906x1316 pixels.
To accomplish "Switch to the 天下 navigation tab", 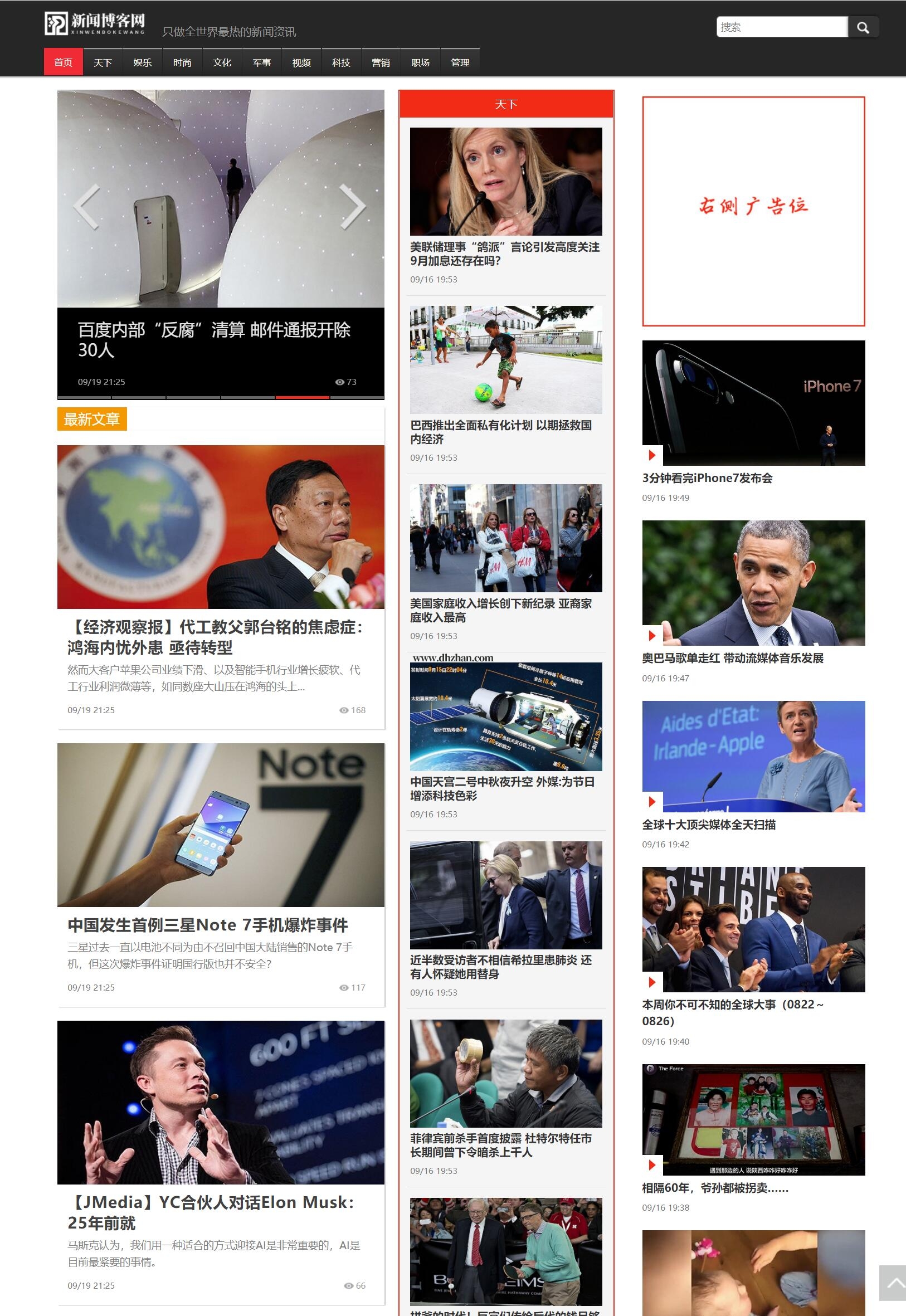I will tap(103, 62).
